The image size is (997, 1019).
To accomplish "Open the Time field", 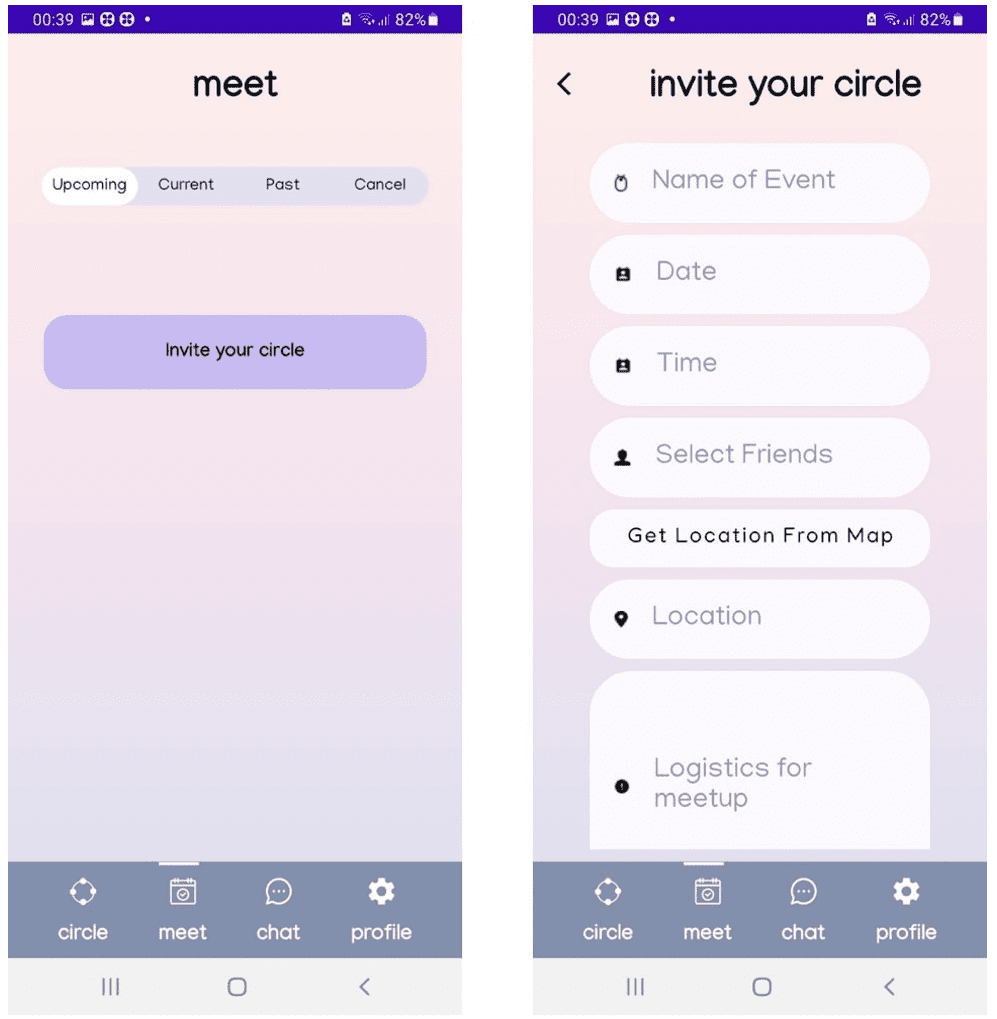I will [x=760, y=364].
